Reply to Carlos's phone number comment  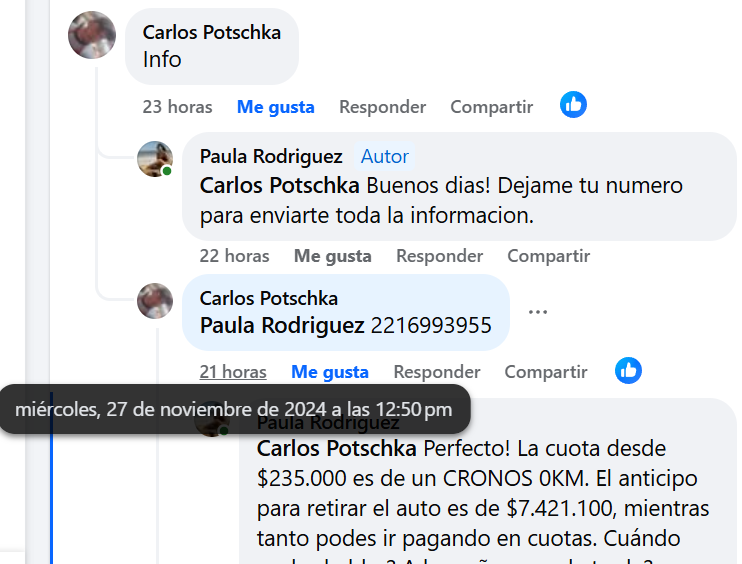(436, 372)
